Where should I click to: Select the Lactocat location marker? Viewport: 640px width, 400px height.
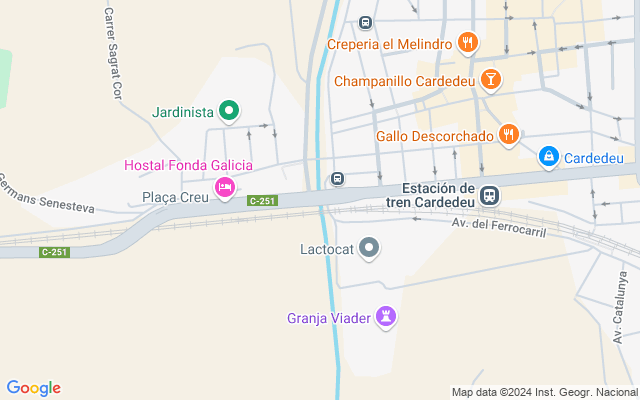[369, 247]
